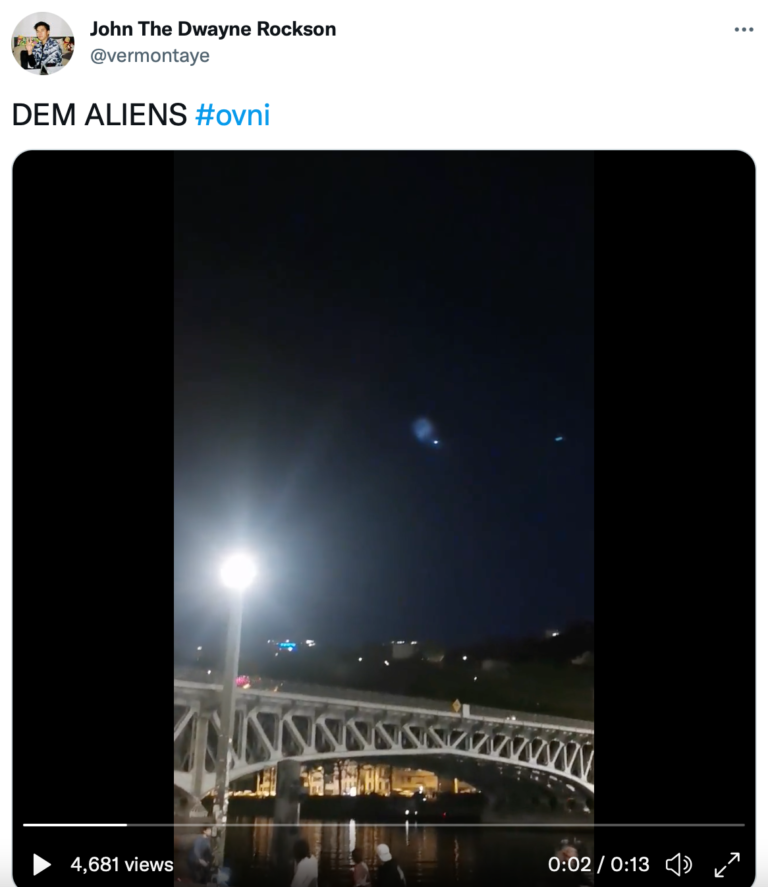
Task: Open the tweet's overflow menu
Action: point(743,30)
